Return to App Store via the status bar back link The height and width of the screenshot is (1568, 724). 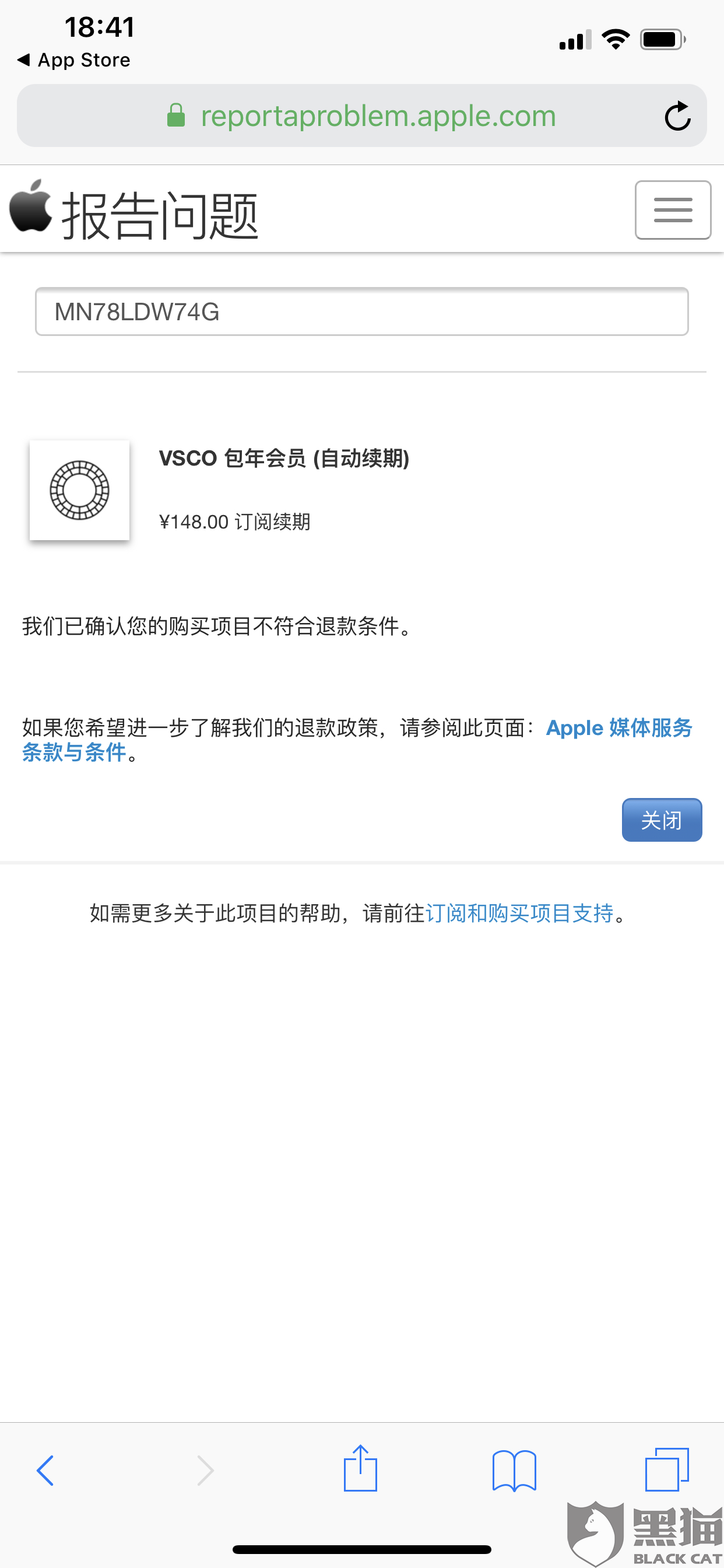(x=73, y=60)
